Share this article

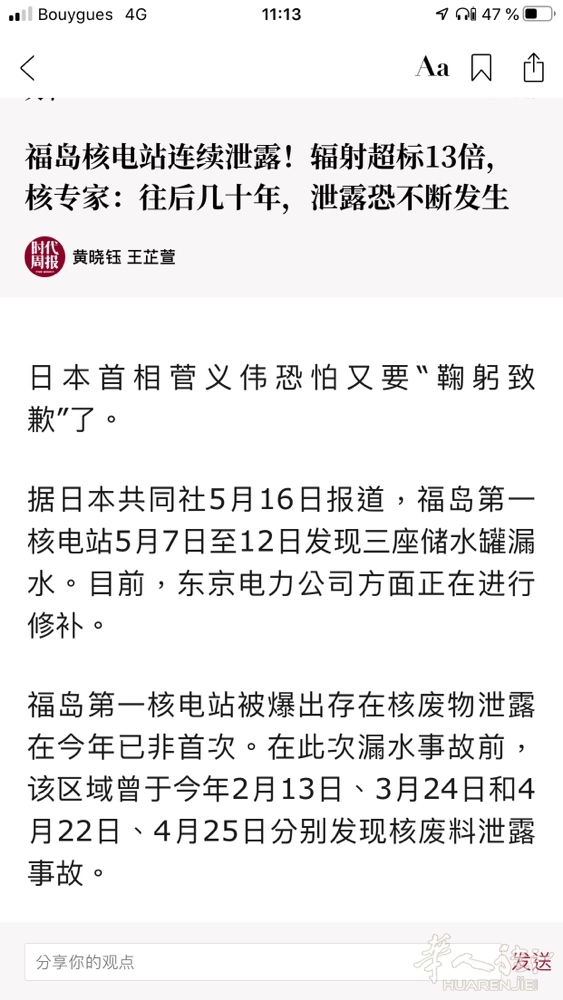tap(534, 67)
